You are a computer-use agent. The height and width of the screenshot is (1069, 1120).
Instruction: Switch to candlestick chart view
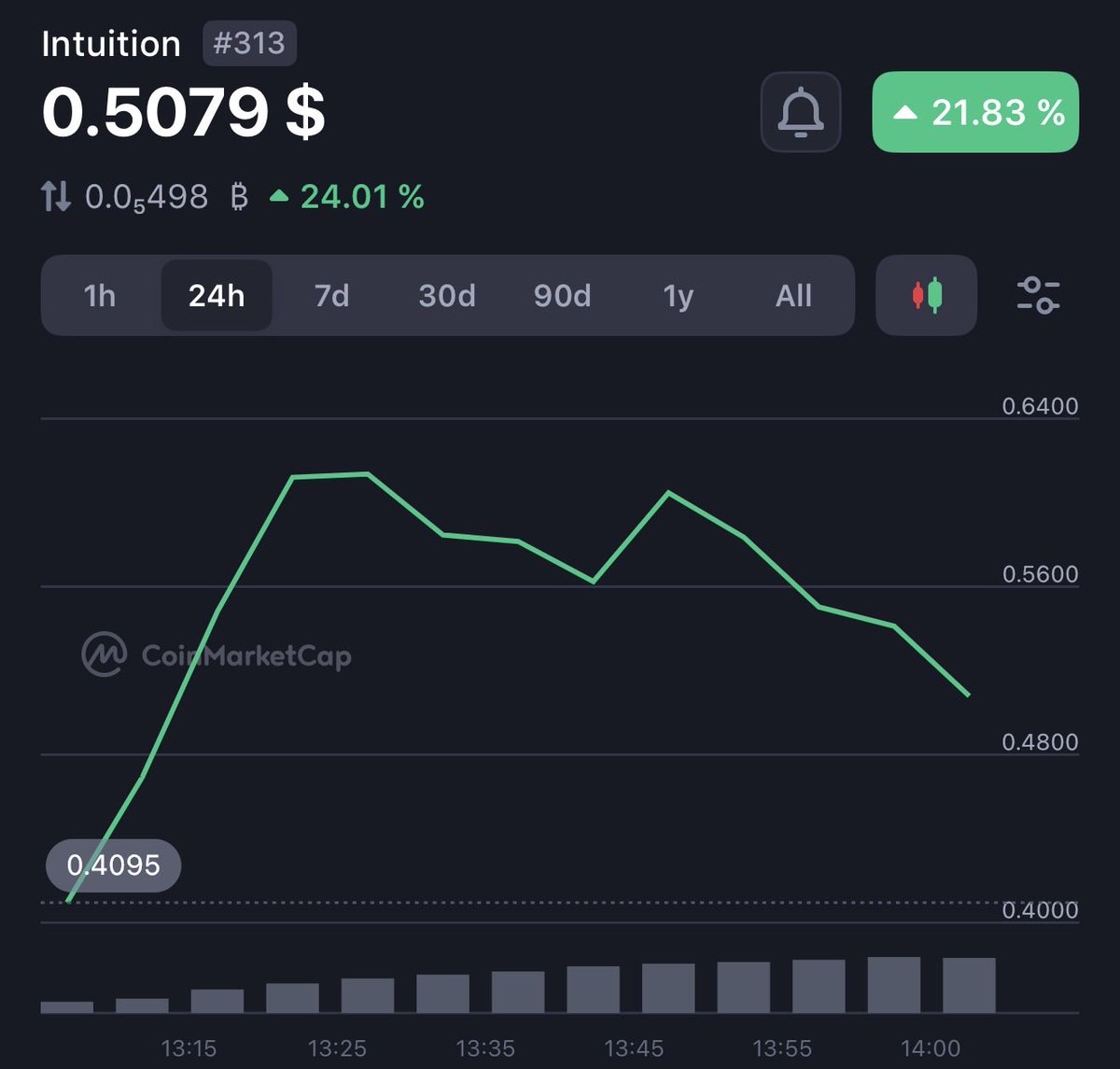927,296
